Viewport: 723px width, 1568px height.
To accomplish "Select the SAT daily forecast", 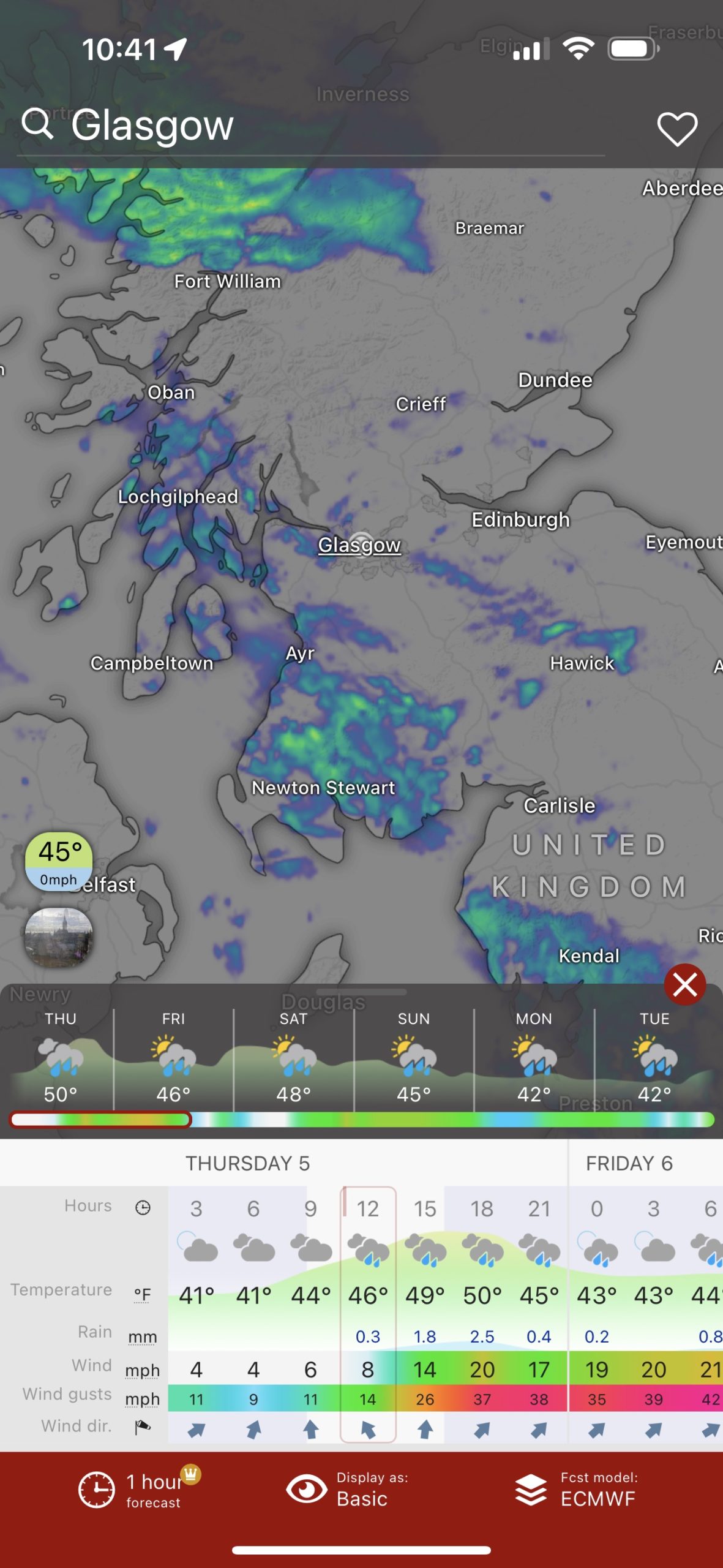I will tap(293, 1058).
